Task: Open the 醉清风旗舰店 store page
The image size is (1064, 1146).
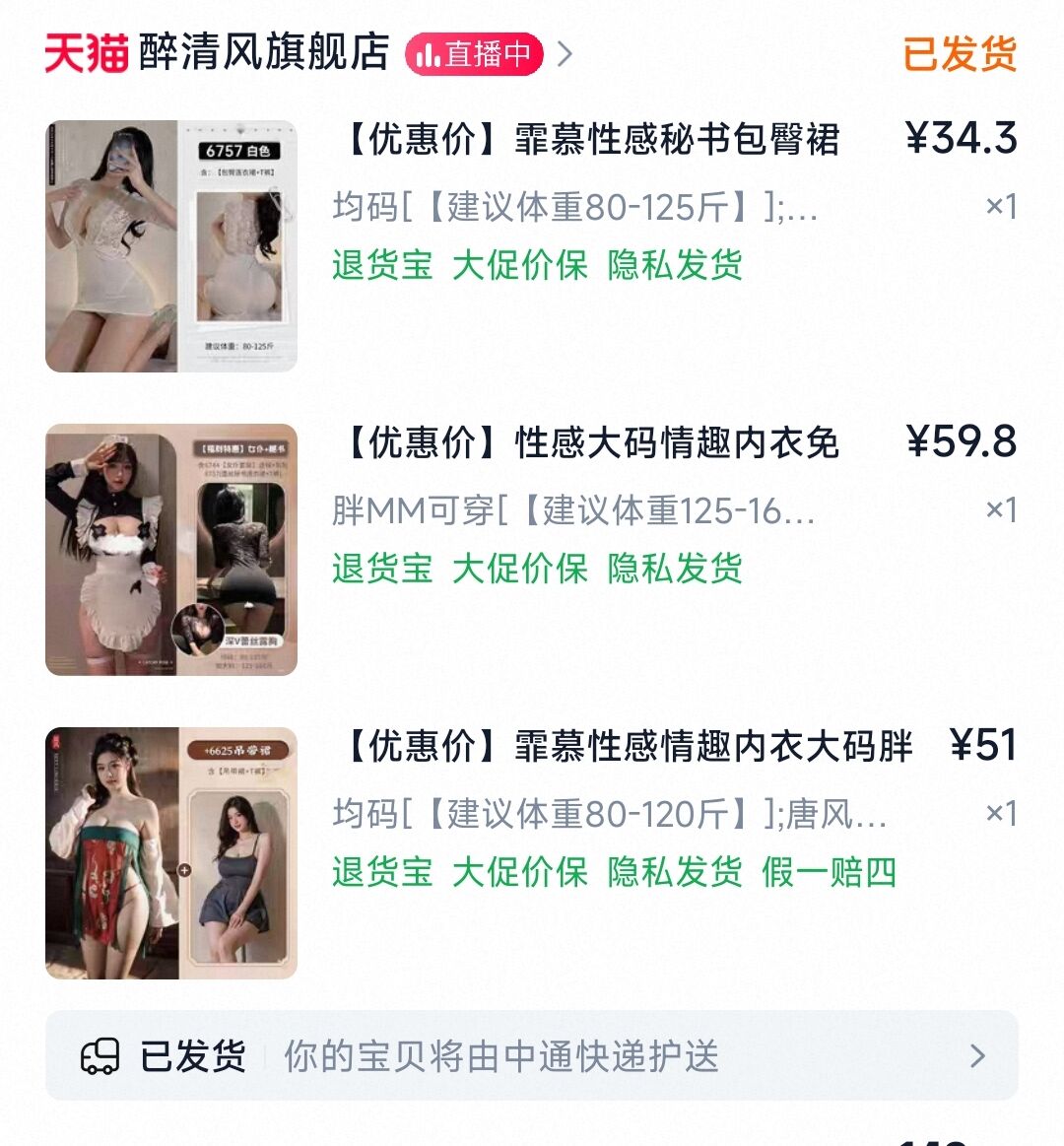Action: 264,52
